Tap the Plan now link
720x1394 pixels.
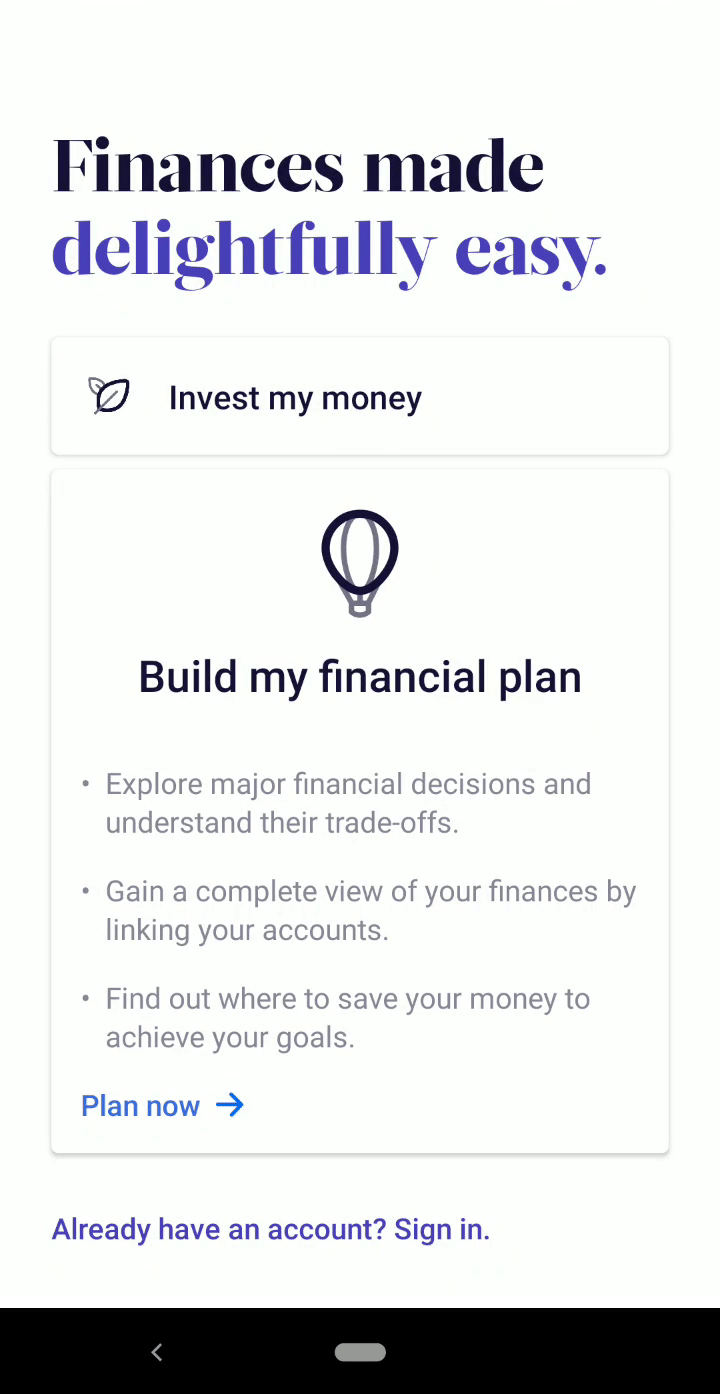click(162, 1105)
